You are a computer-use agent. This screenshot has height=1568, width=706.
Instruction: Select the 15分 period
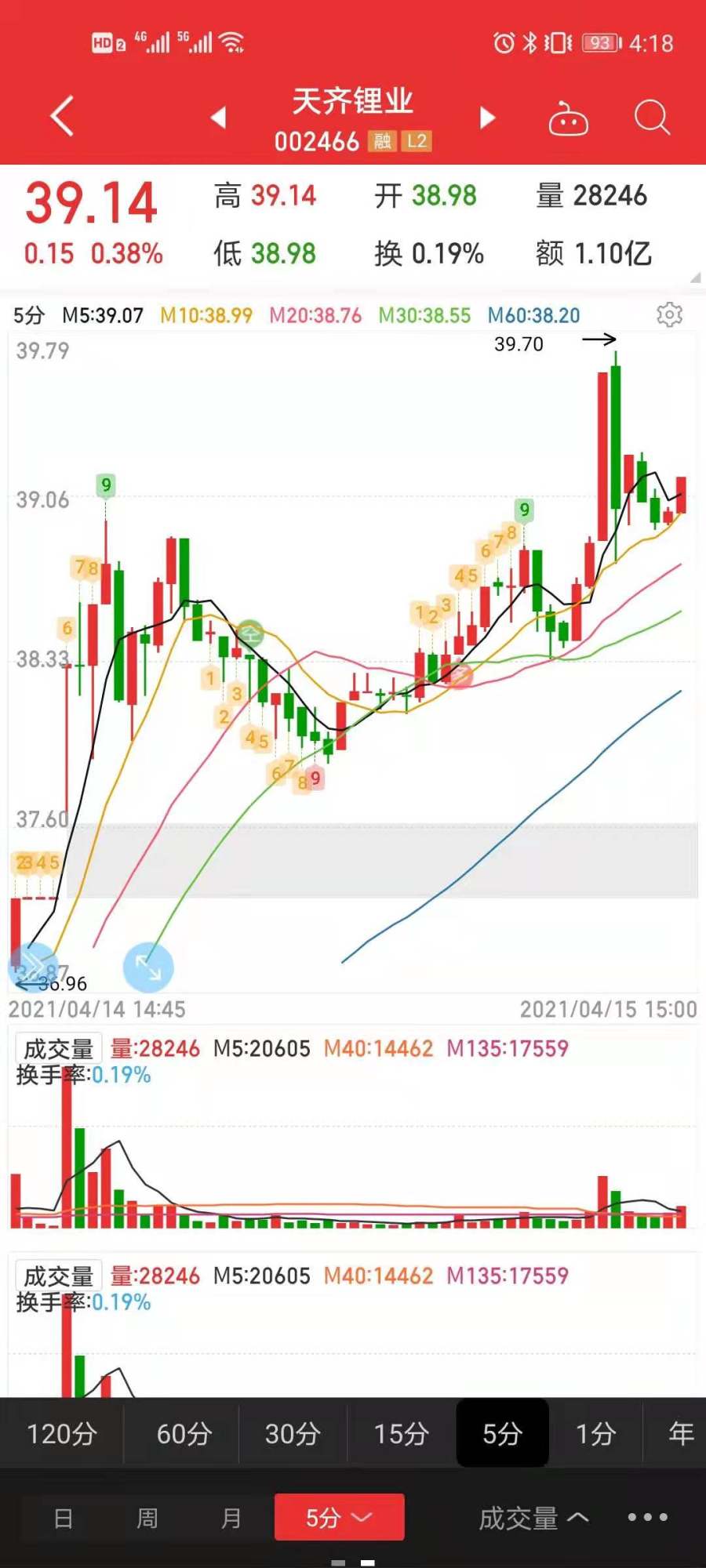click(x=401, y=1434)
